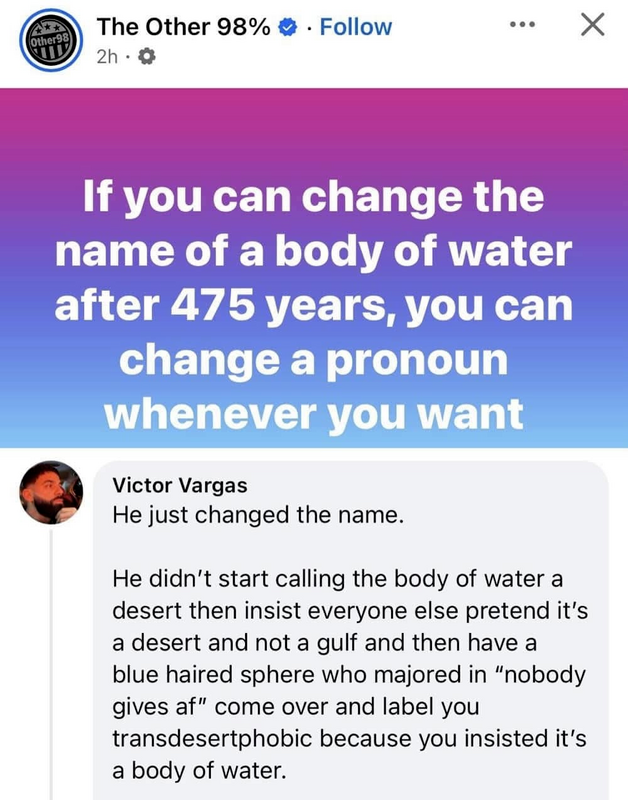This screenshot has width=628, height=800.
Task: View Victor Vargas's profile photo
Action: 49,494
